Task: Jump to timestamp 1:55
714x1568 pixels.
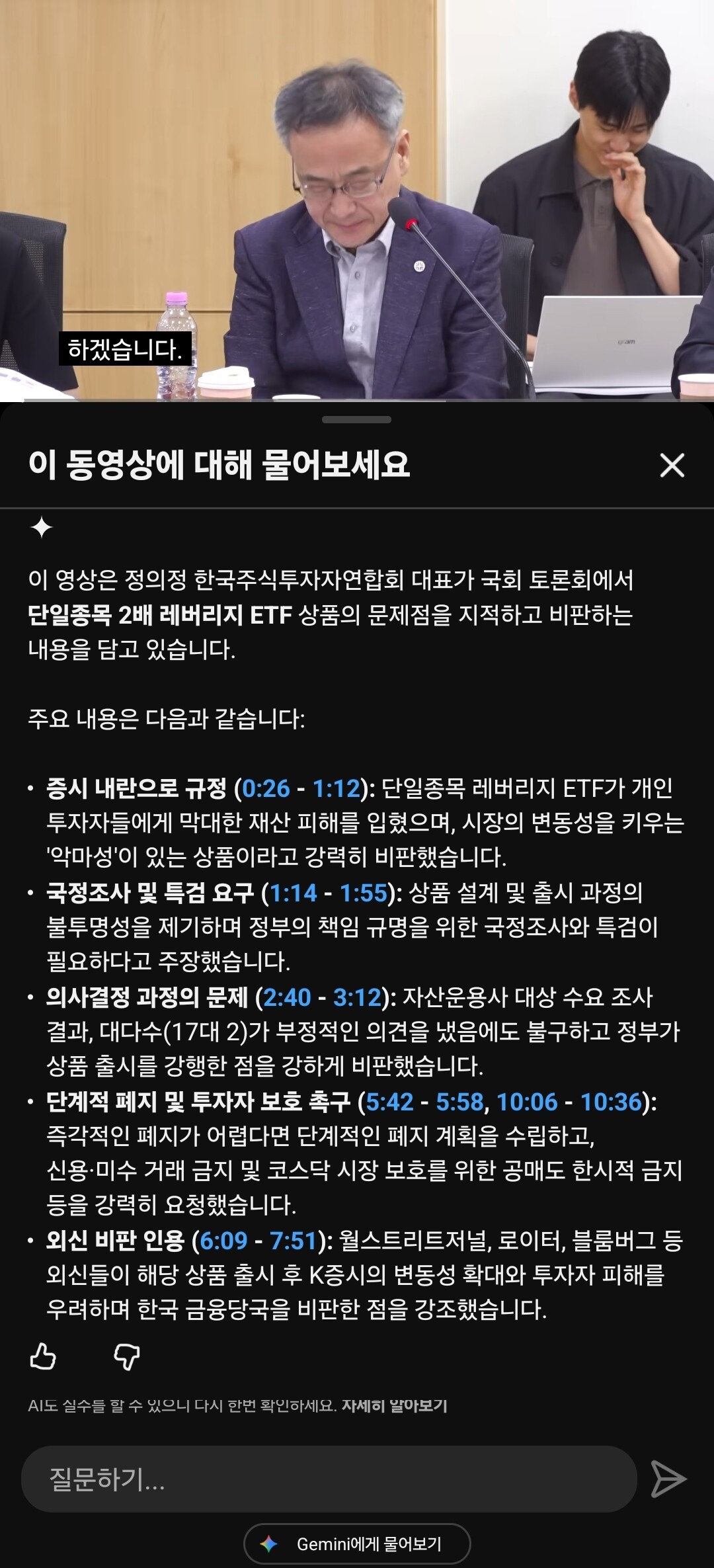Action: coord(364,893)
